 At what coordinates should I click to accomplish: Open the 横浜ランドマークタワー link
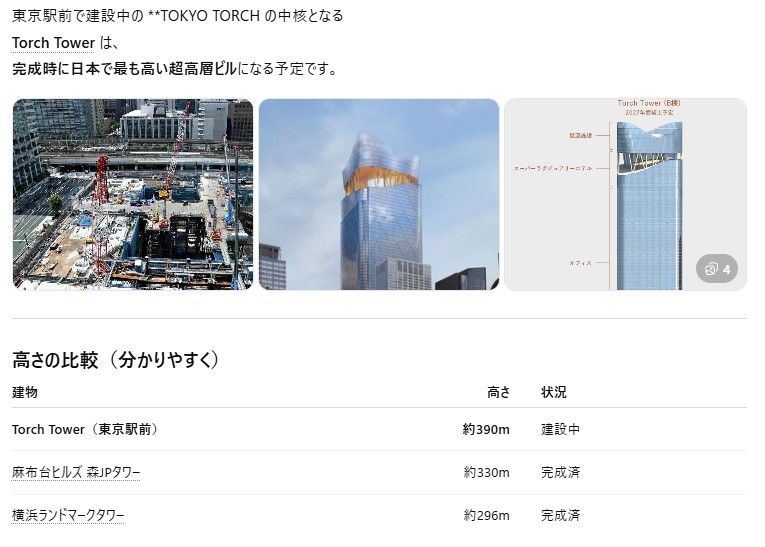click(x=68, y=515)
